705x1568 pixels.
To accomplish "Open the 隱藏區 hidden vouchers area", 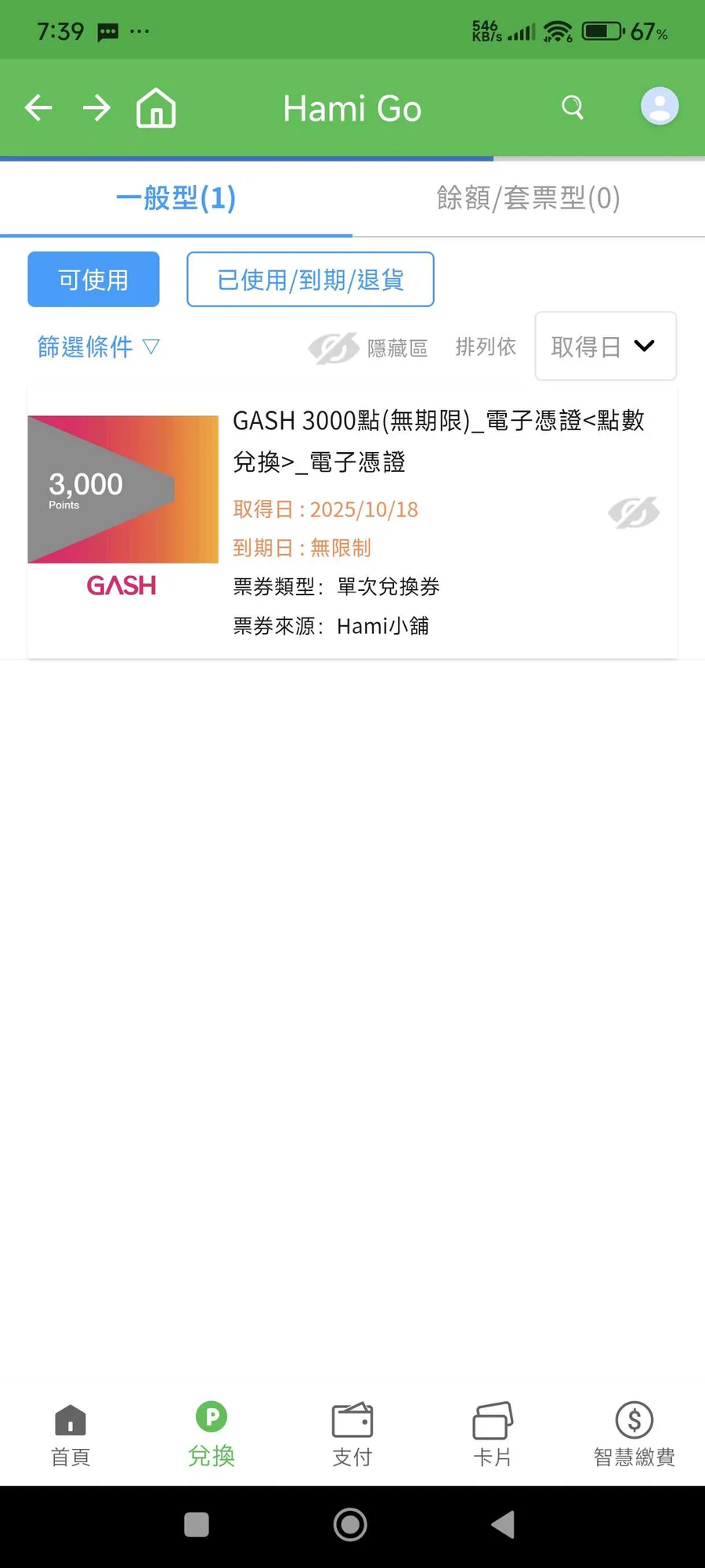I will point(368,347).
